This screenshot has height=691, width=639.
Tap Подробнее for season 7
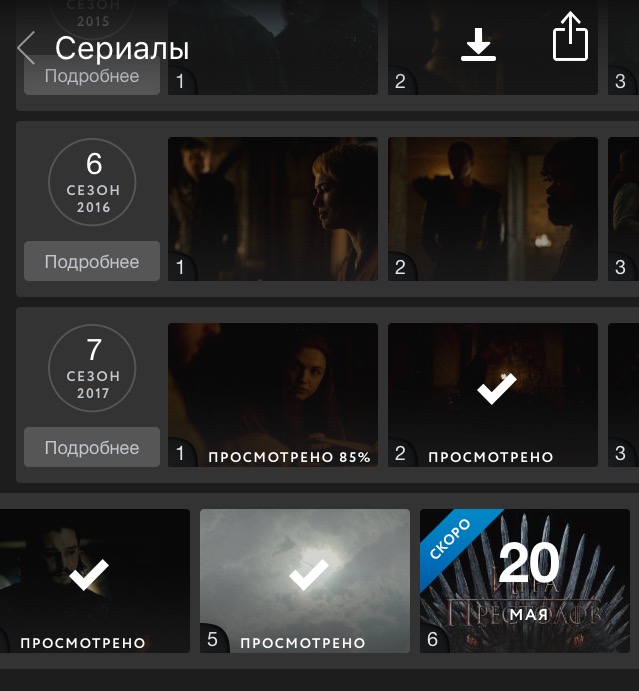pyautogui.click(x=92, y=447)
